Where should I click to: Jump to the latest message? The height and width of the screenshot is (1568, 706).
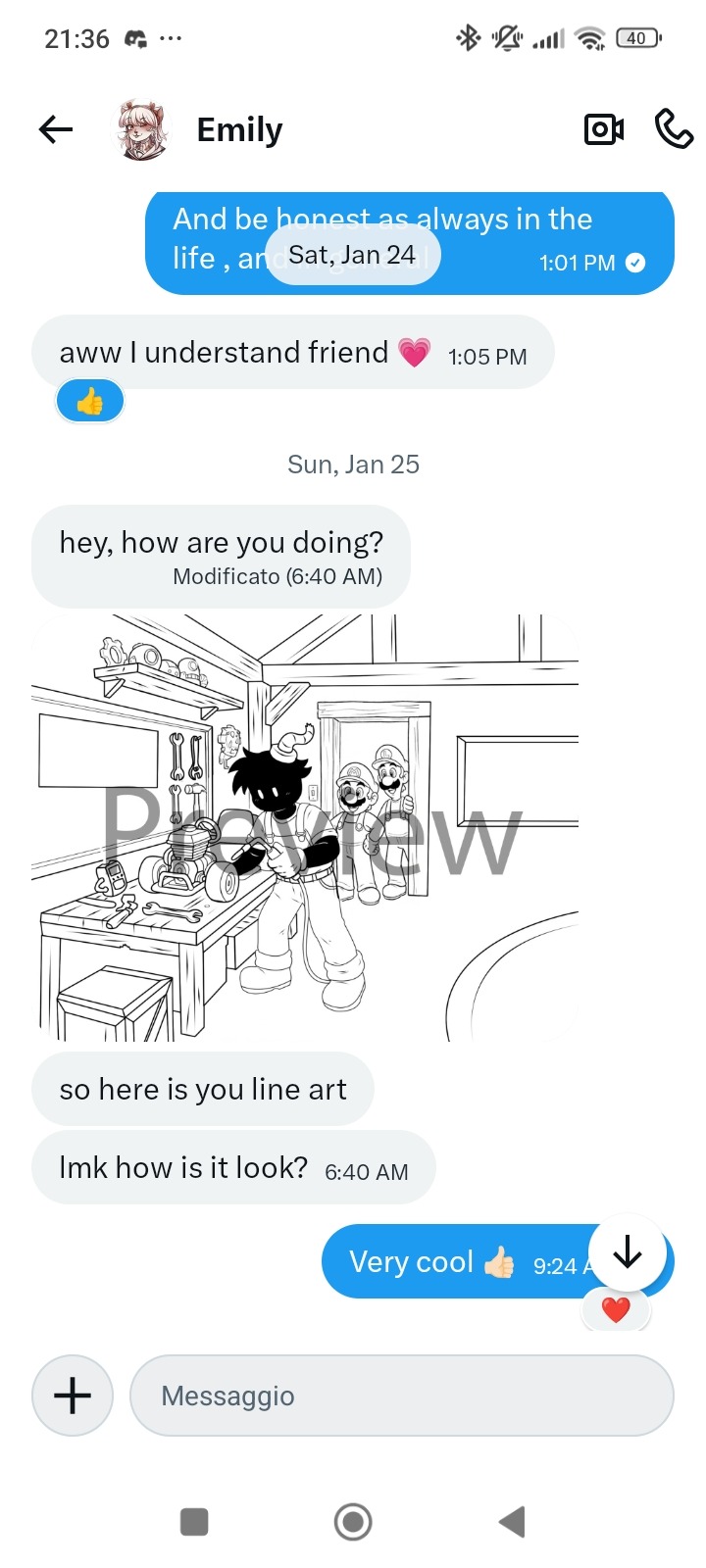(628, 1252)
